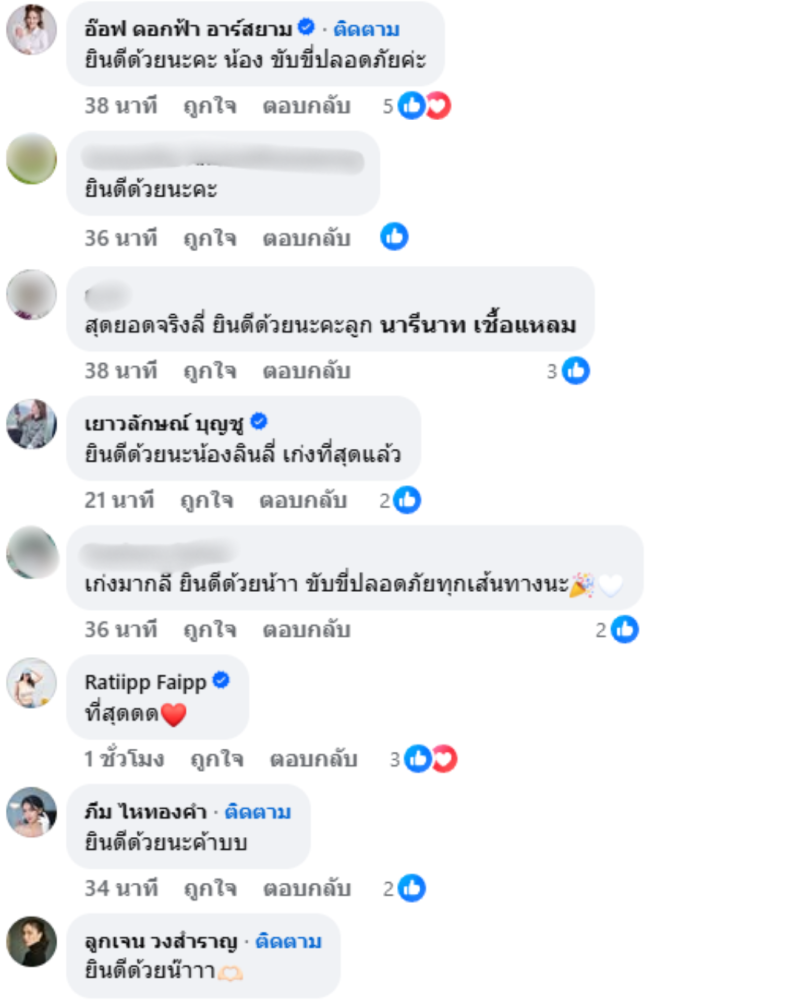Viewport: 800px width, 1000px height.
Task: Like ภีม ไหทองคำ's comment
Action: coord(209,888)
